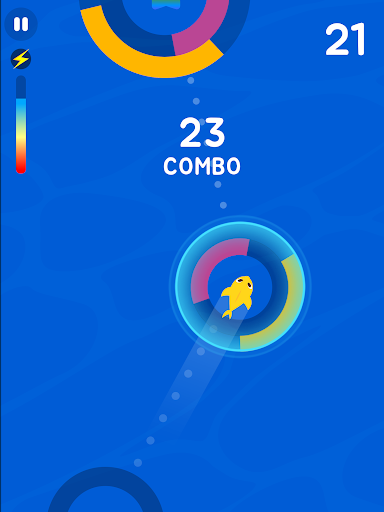Pause the game
The height and width of the screenshot is (512, 384).
pyautogui.click(x=21, y=24)
